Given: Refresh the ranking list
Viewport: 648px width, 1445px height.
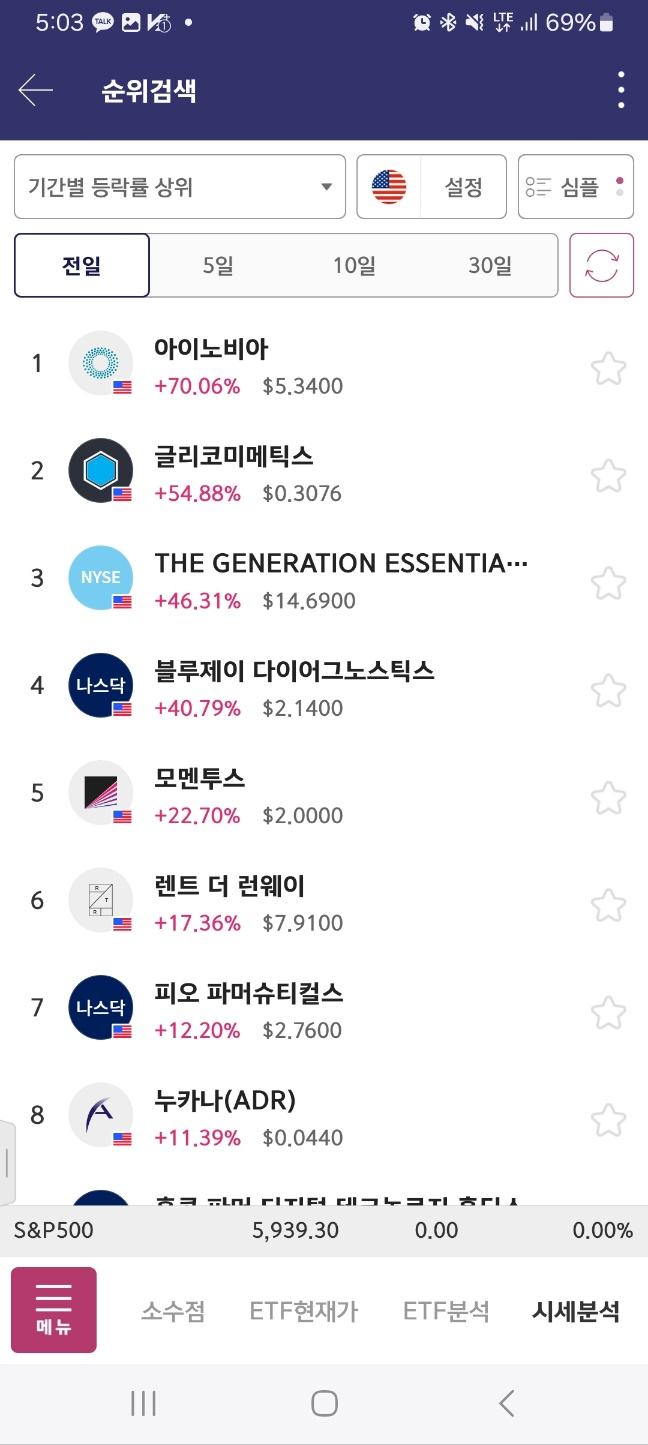Looking at the screenshot, I should [x=602, y=265].
